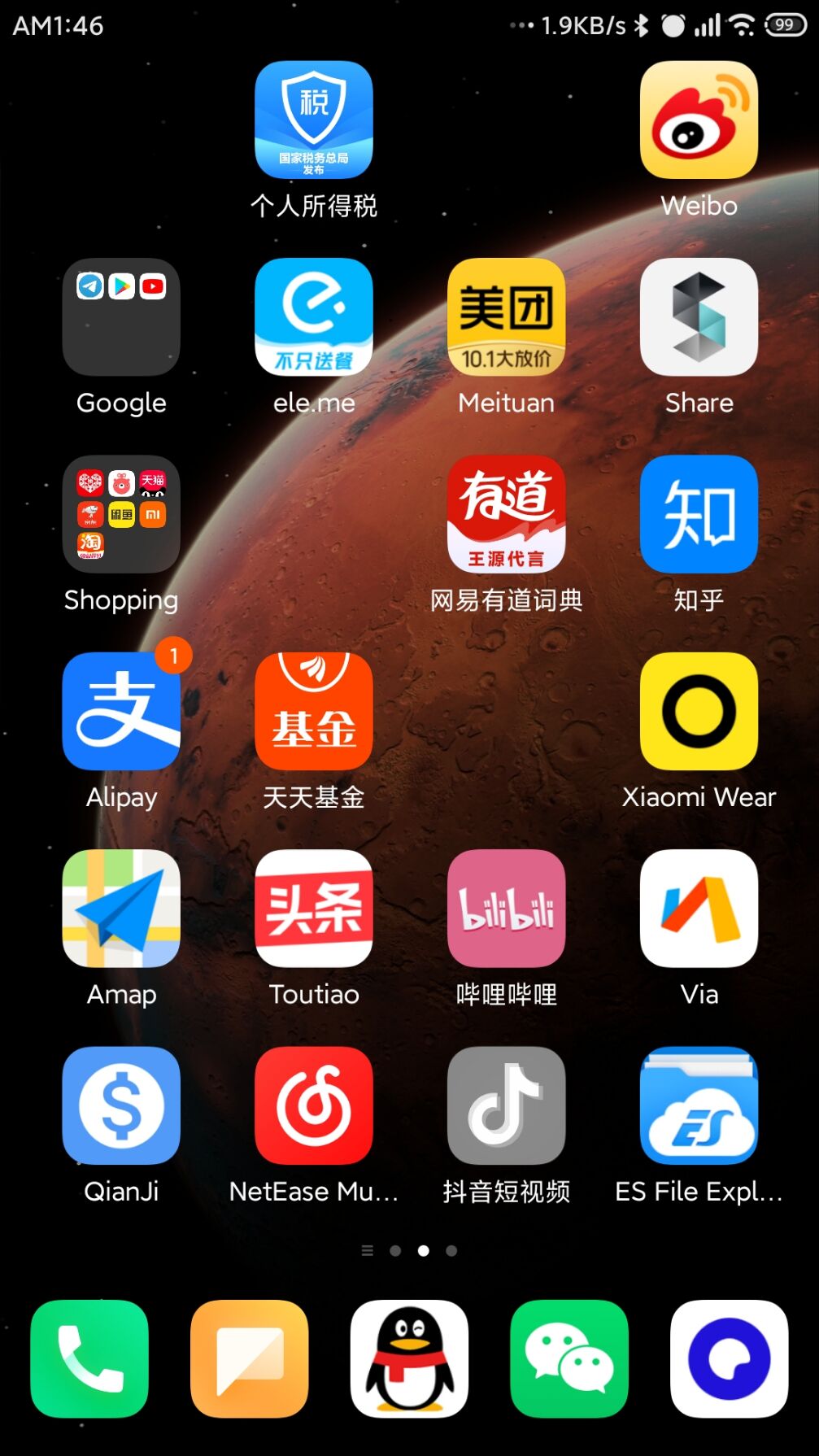Launch Amap navigation
The image size is (819, 1456).
(x=121, y=909)
